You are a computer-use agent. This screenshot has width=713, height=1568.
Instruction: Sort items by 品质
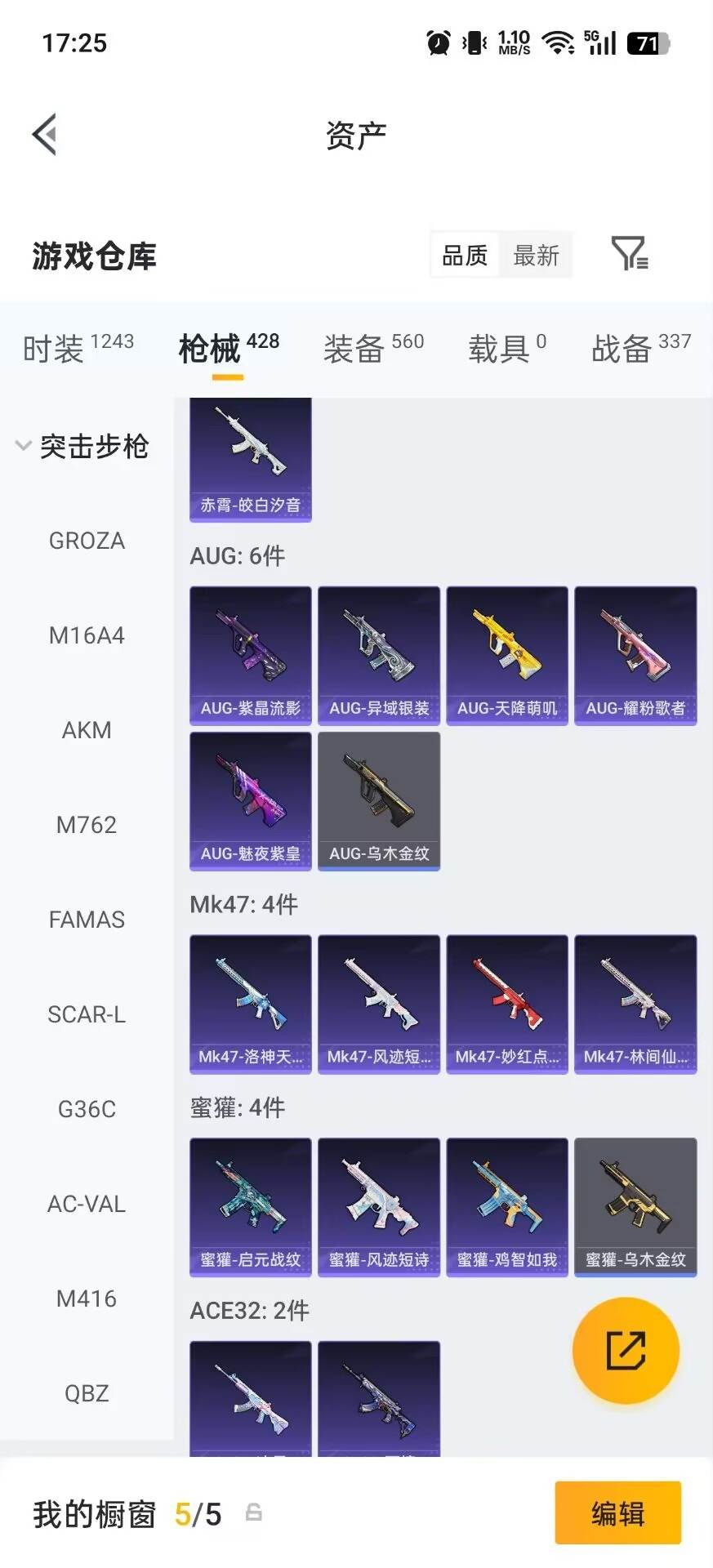465,256
